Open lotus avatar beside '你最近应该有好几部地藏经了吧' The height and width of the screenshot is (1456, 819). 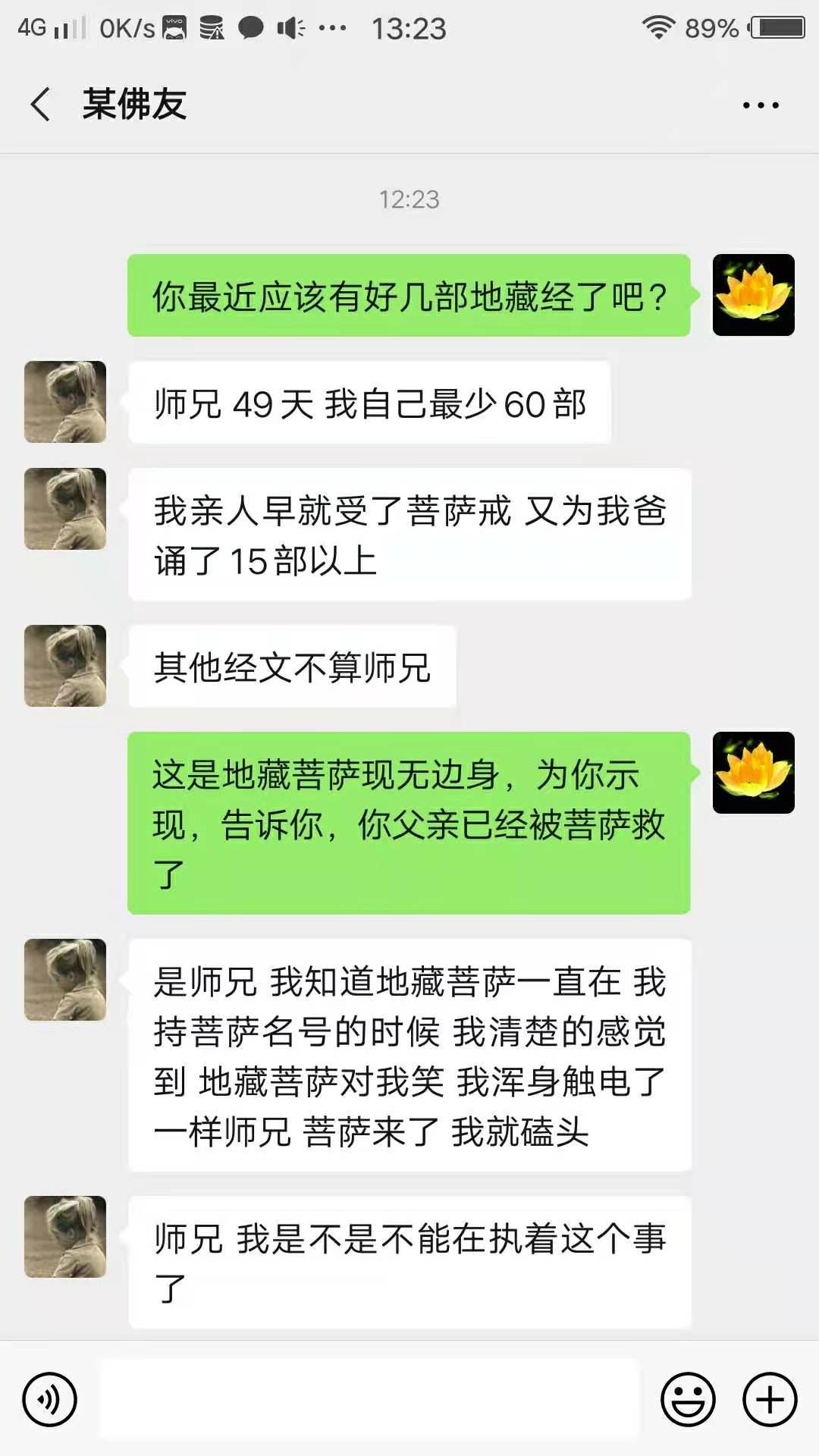point(753,295)
